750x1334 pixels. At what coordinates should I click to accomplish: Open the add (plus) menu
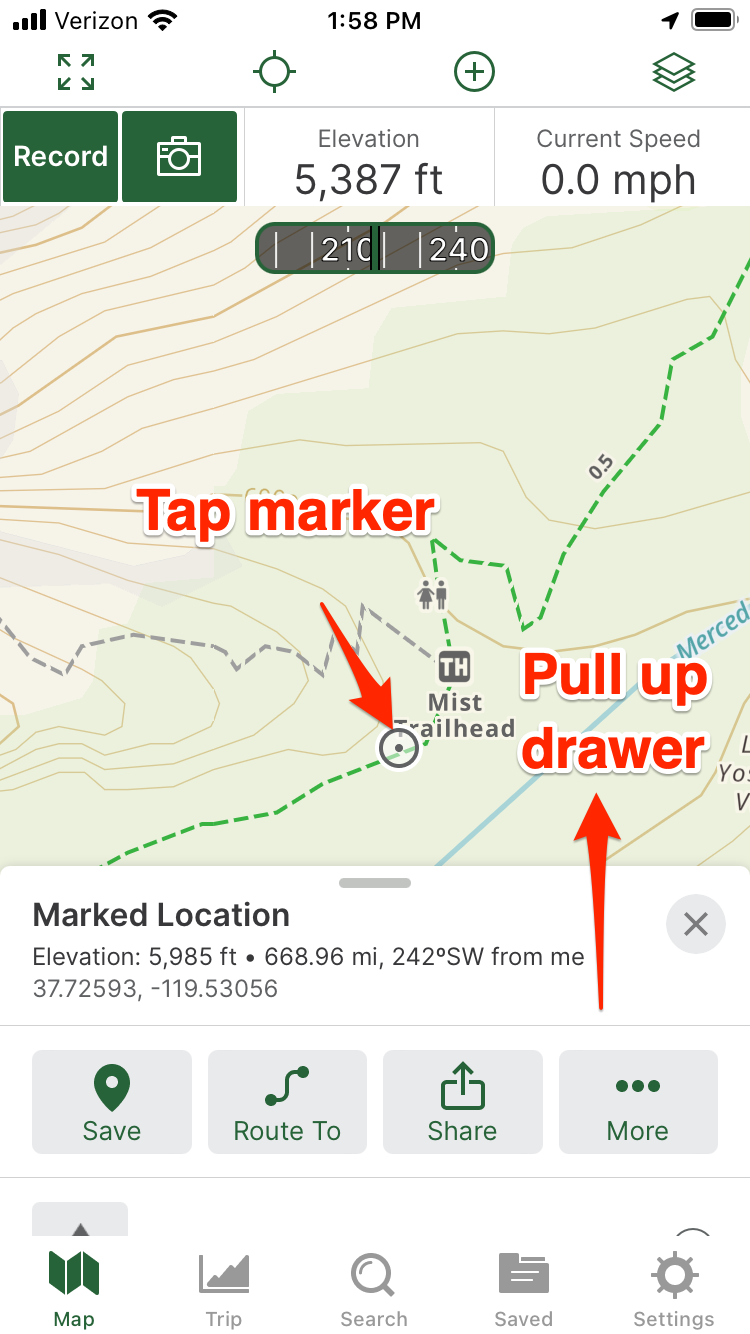click(x=474, y=72)
